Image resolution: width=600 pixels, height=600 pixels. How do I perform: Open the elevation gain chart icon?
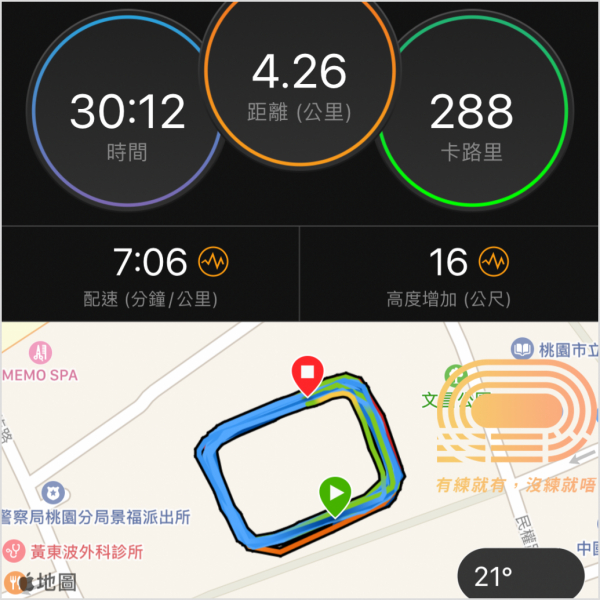(x=492, y=262)
